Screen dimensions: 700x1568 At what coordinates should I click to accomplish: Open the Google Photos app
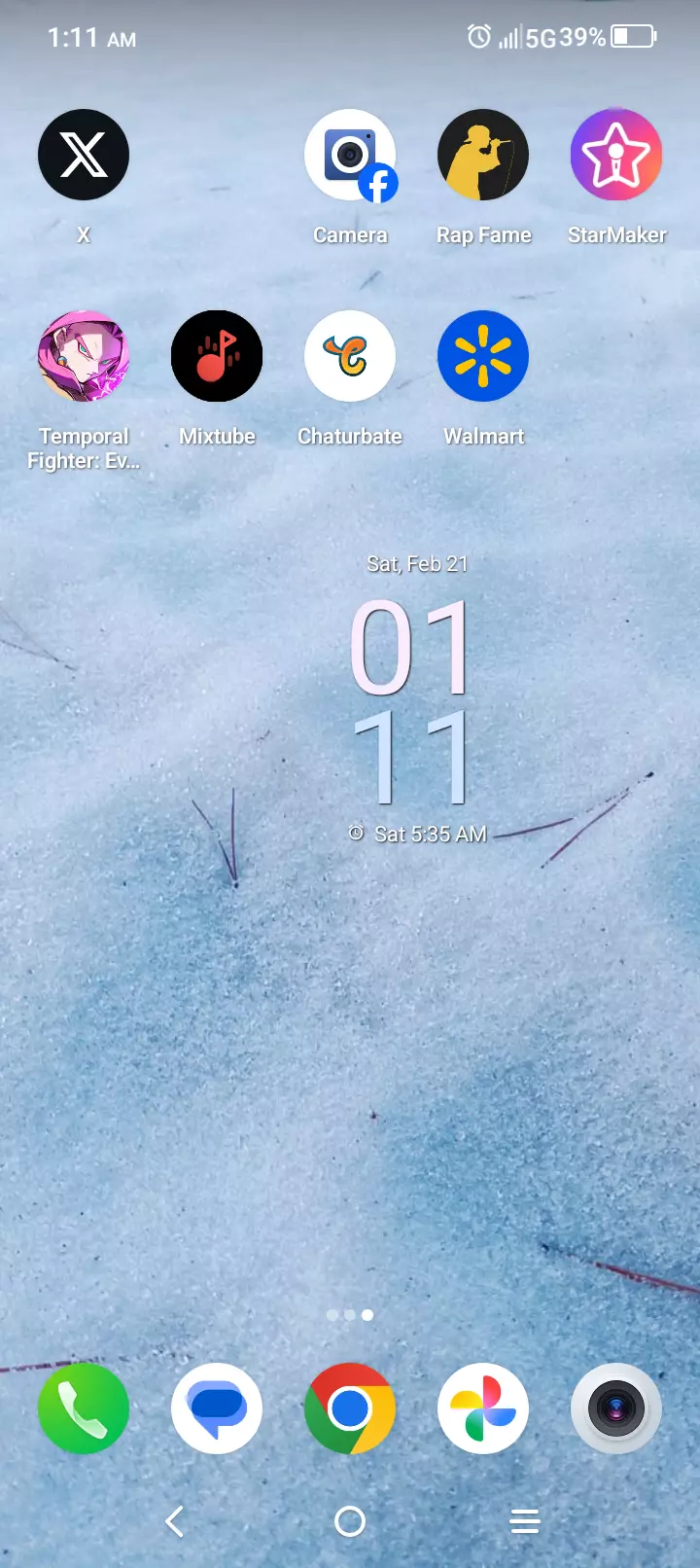tap(483, 1408)
